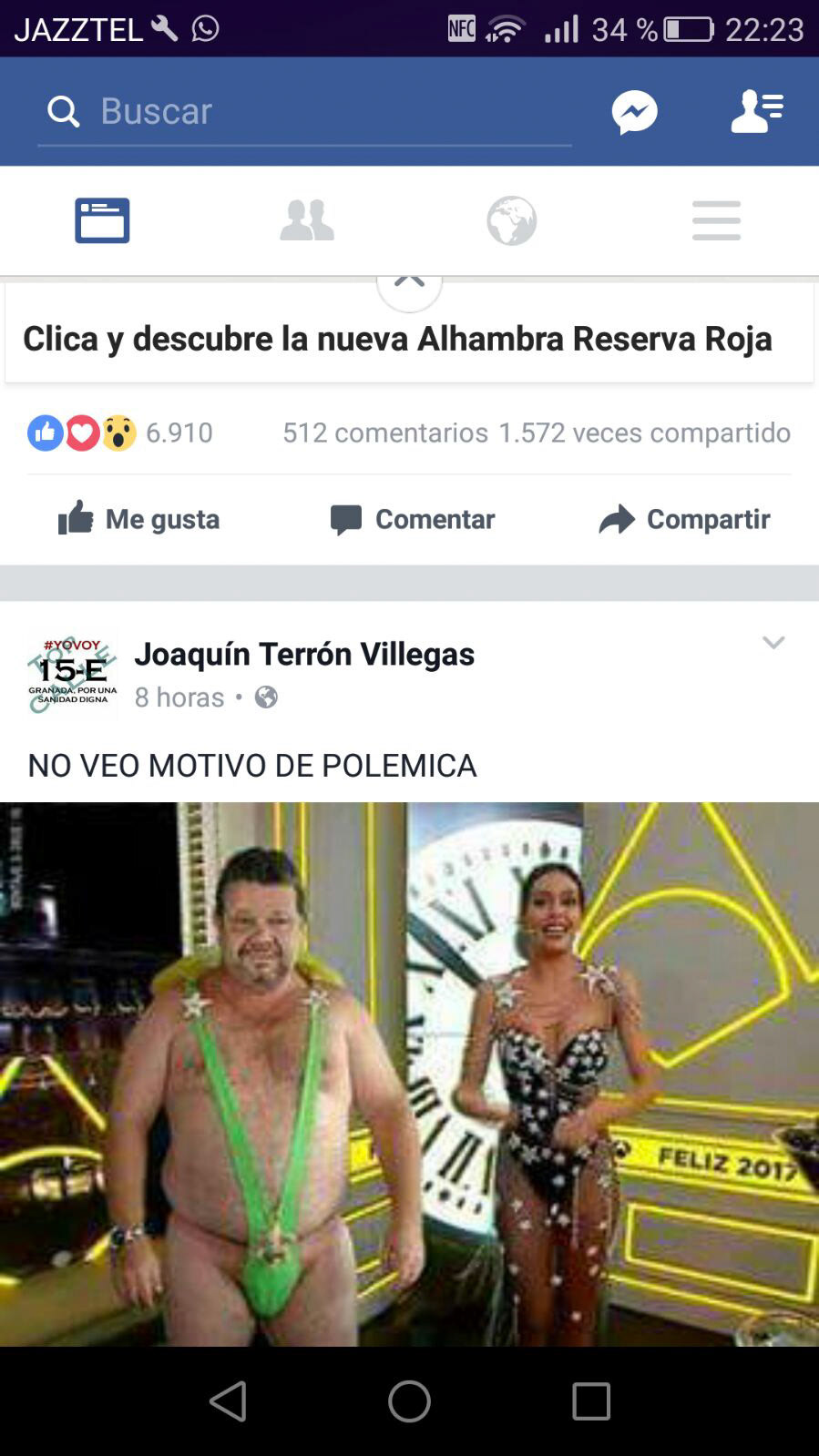This screenshot has width=819, height=1456.
Task: Open the contacts list icon
Action: coord(756,112)
